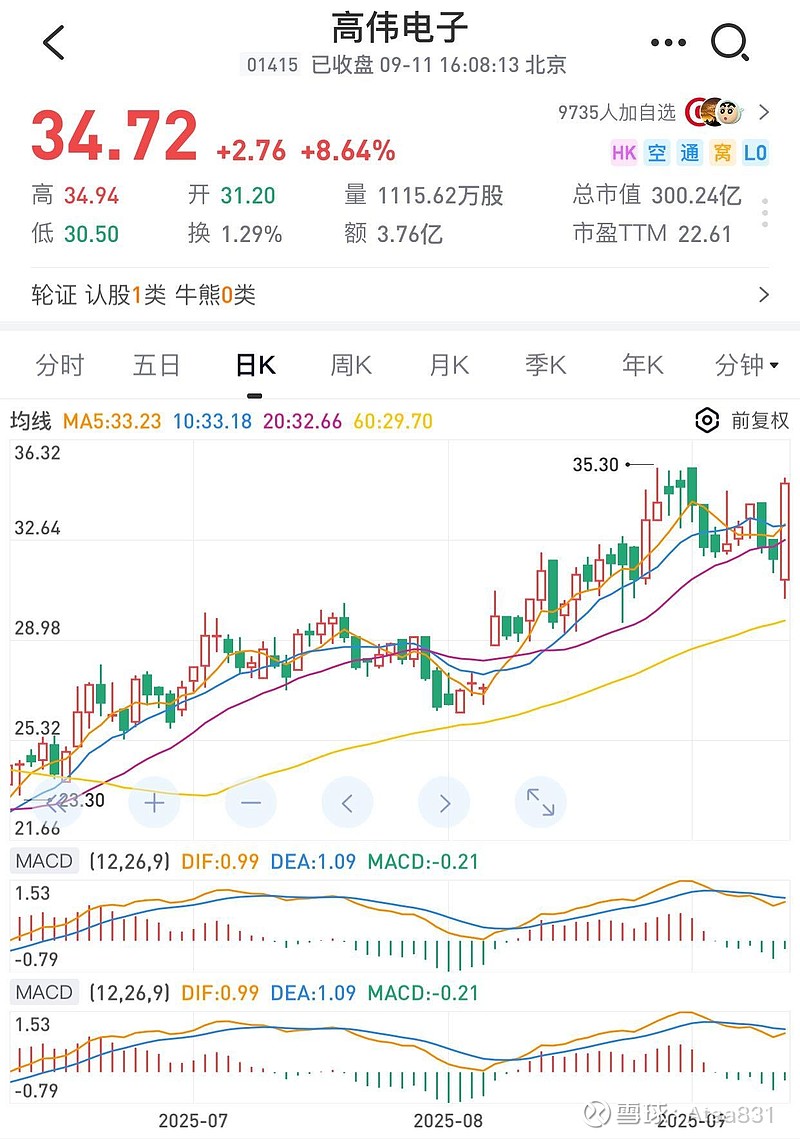
Task: Expand the 分钟 interval dropdown
Action: click(746, 366)
